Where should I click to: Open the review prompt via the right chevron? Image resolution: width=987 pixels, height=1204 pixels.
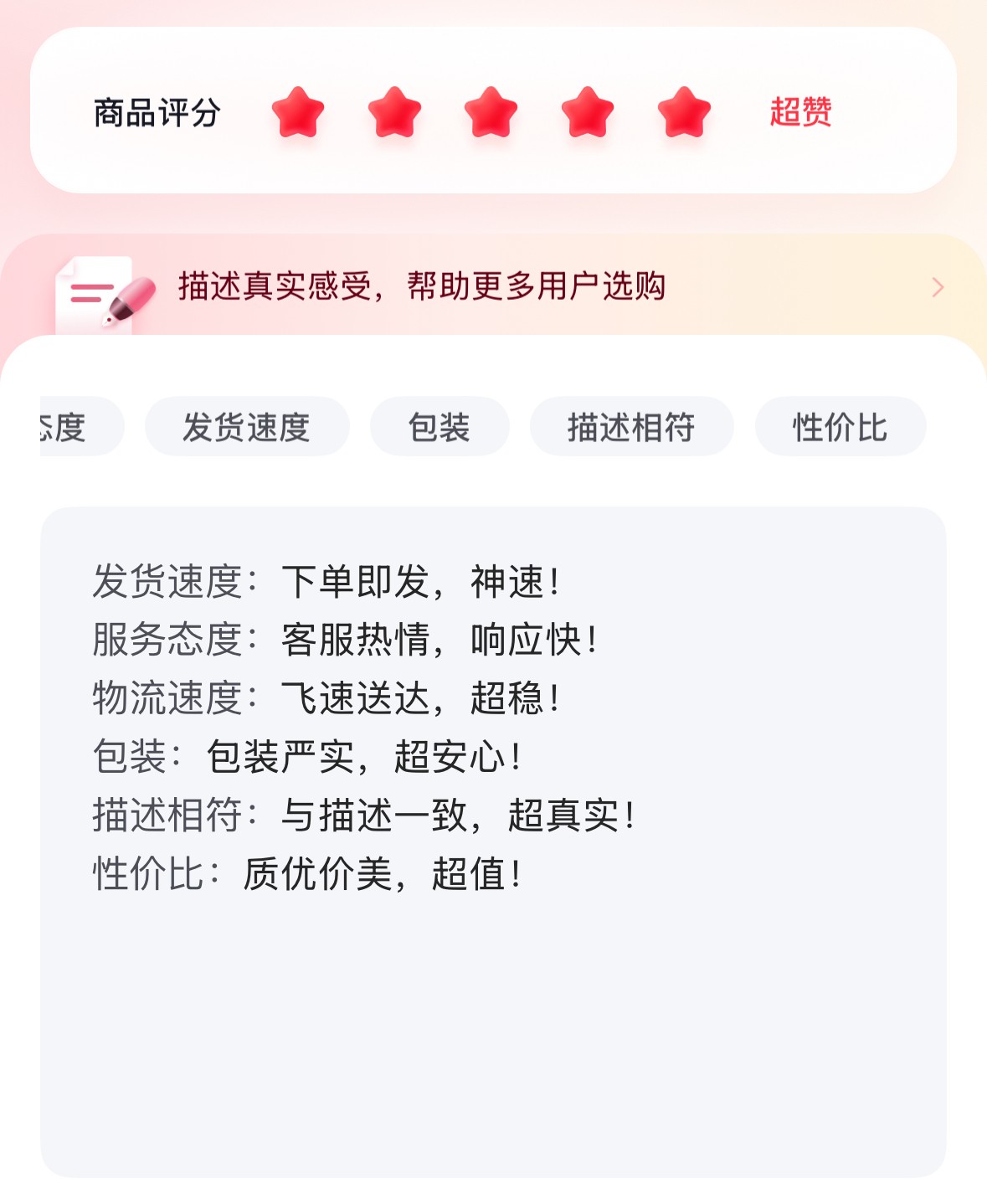coord(938,287)
